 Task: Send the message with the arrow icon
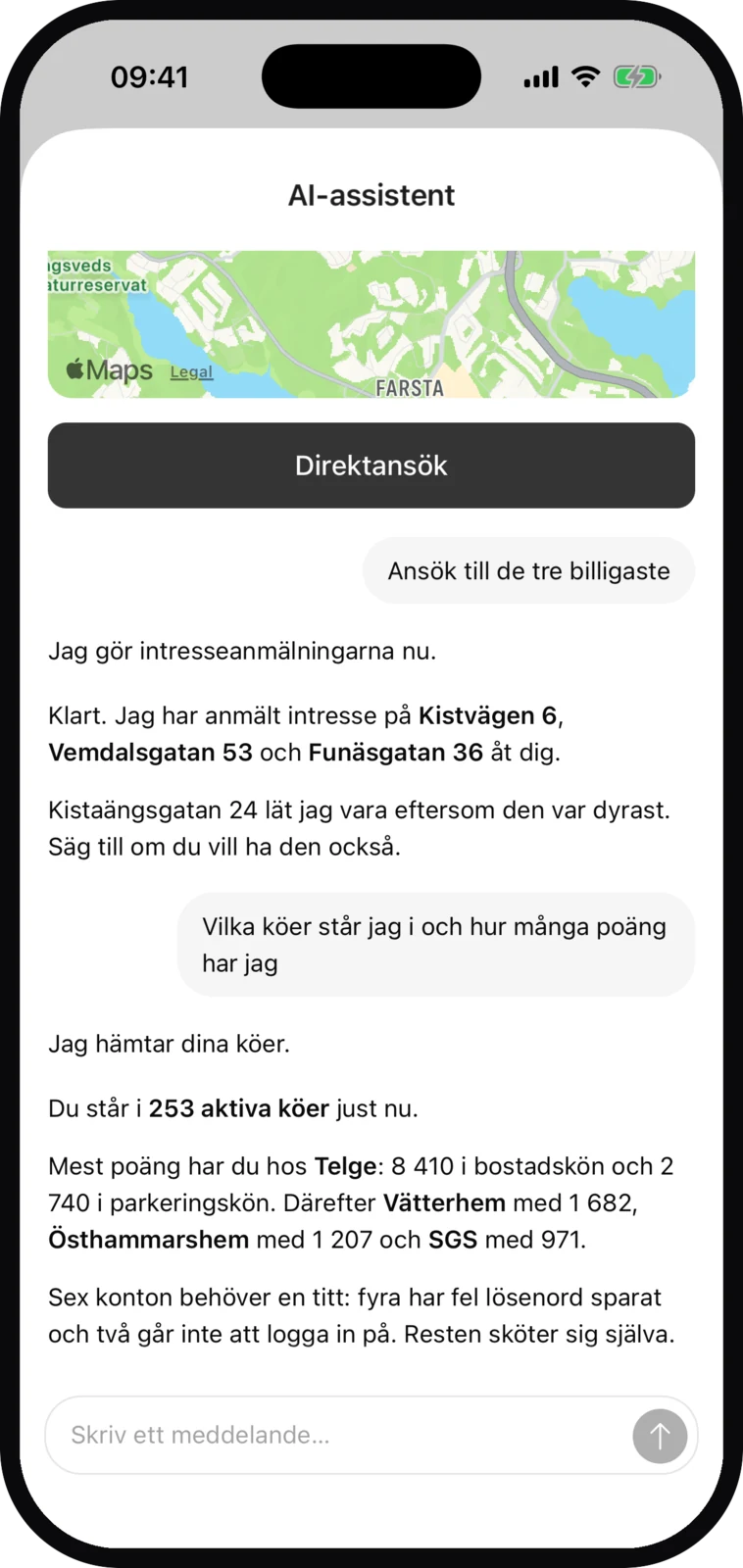pos(660,1436)
